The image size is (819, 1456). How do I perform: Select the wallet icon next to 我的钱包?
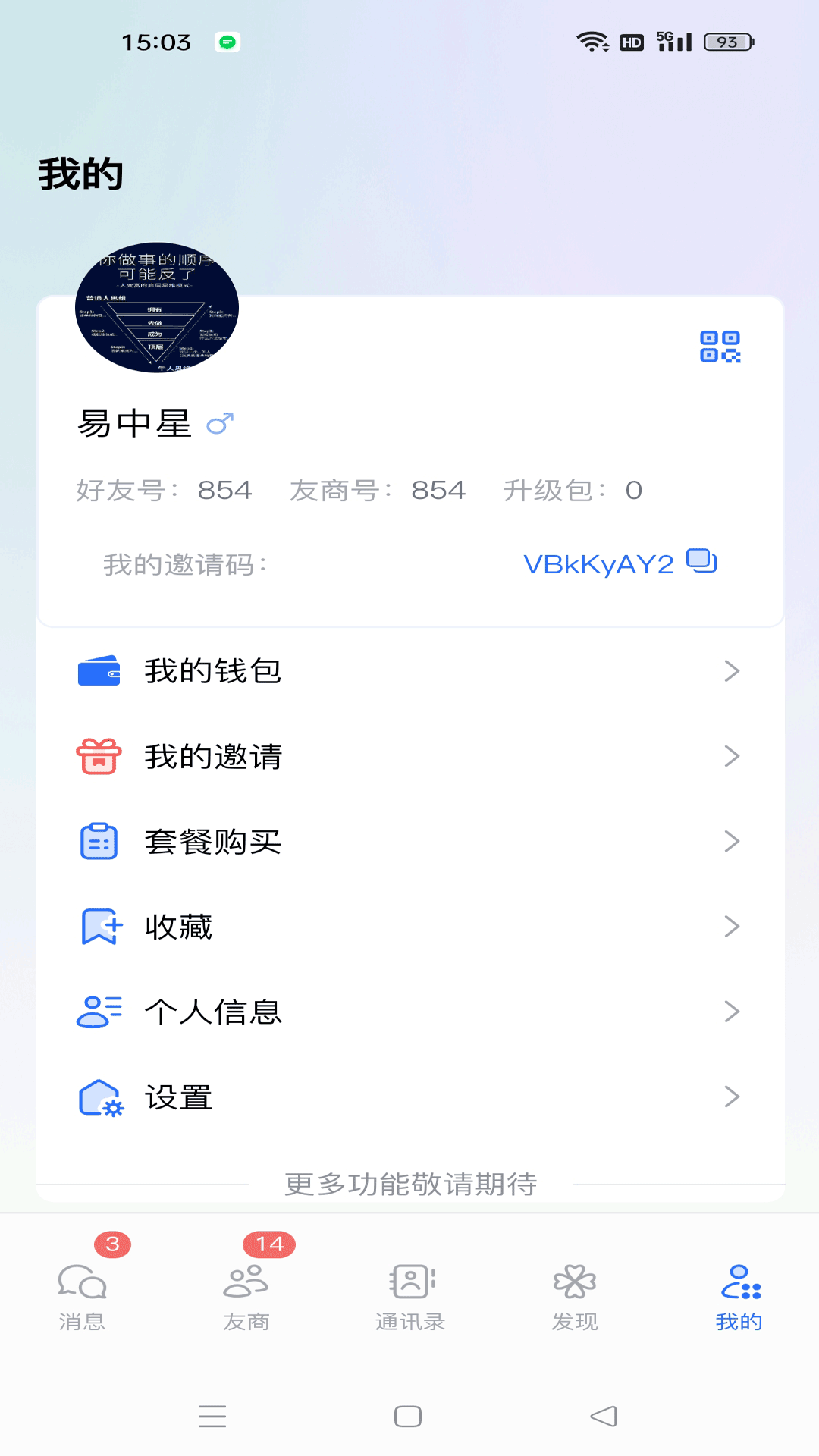(99, 670)
